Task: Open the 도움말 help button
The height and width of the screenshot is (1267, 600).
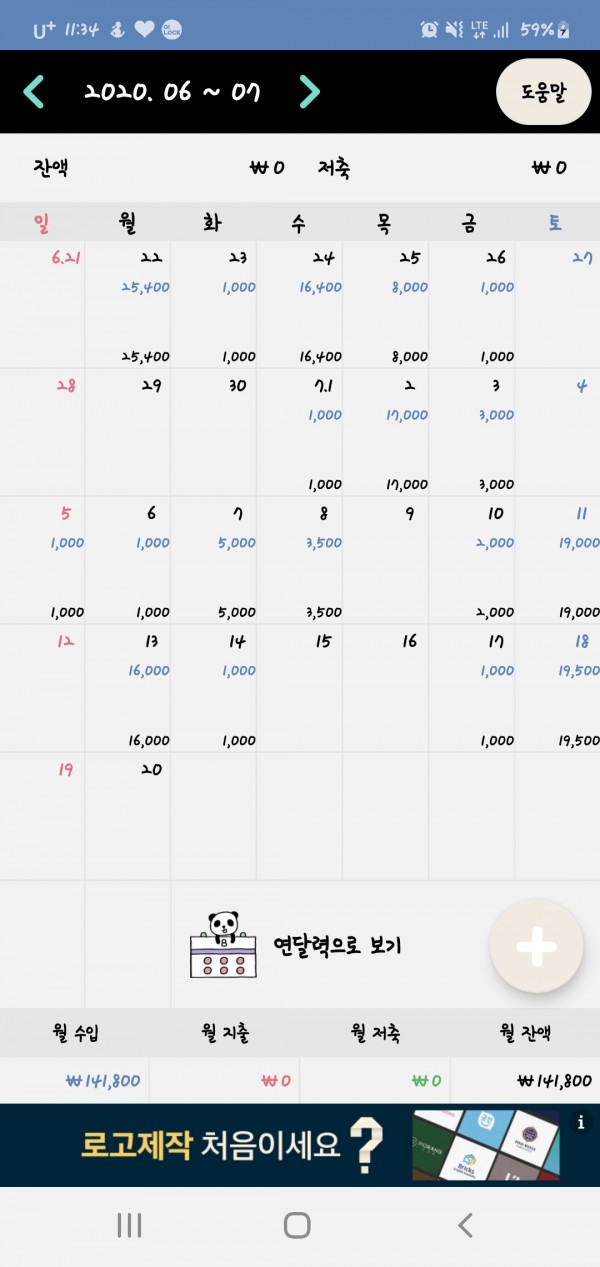Action: click(x=543, y=92)
